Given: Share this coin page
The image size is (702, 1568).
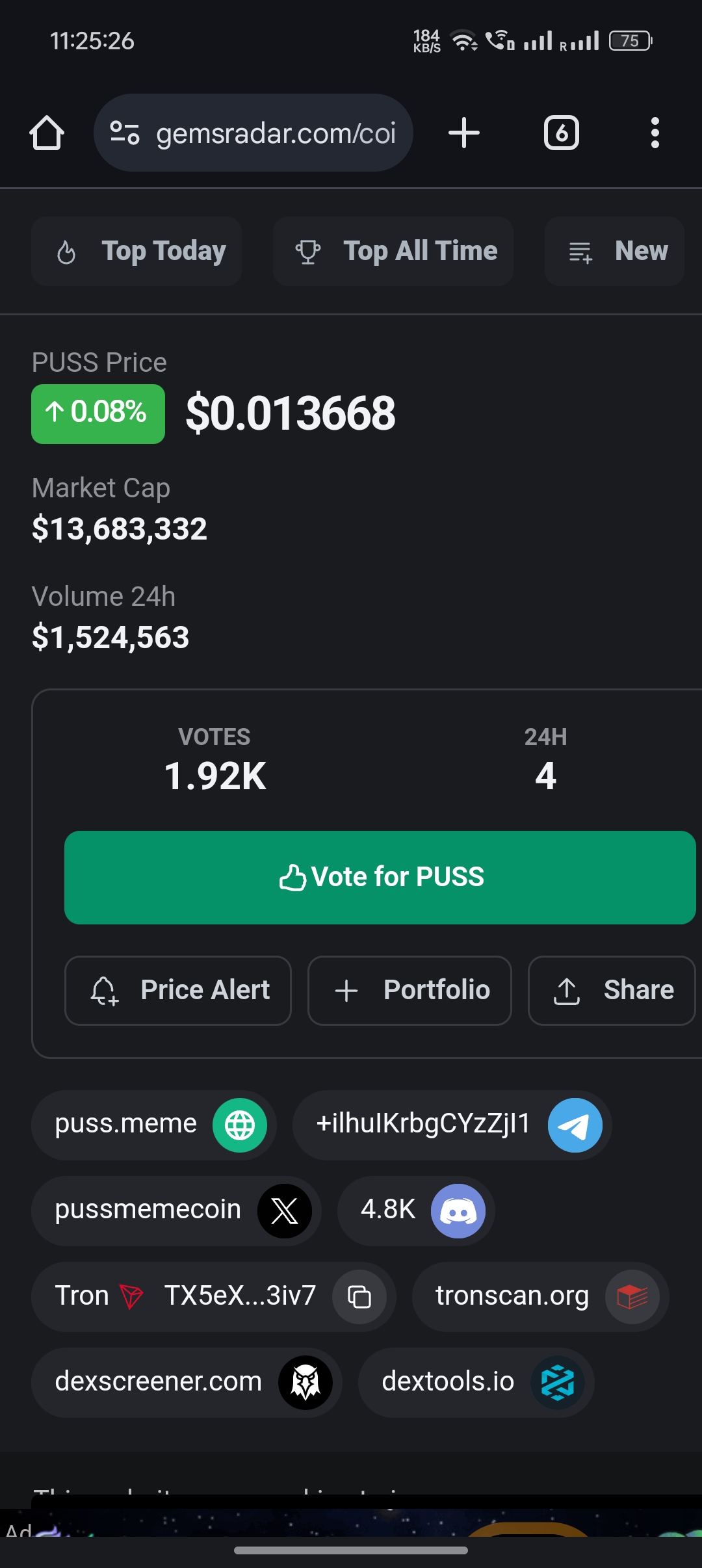Looking at the screenshot, I should pos(612,990).
